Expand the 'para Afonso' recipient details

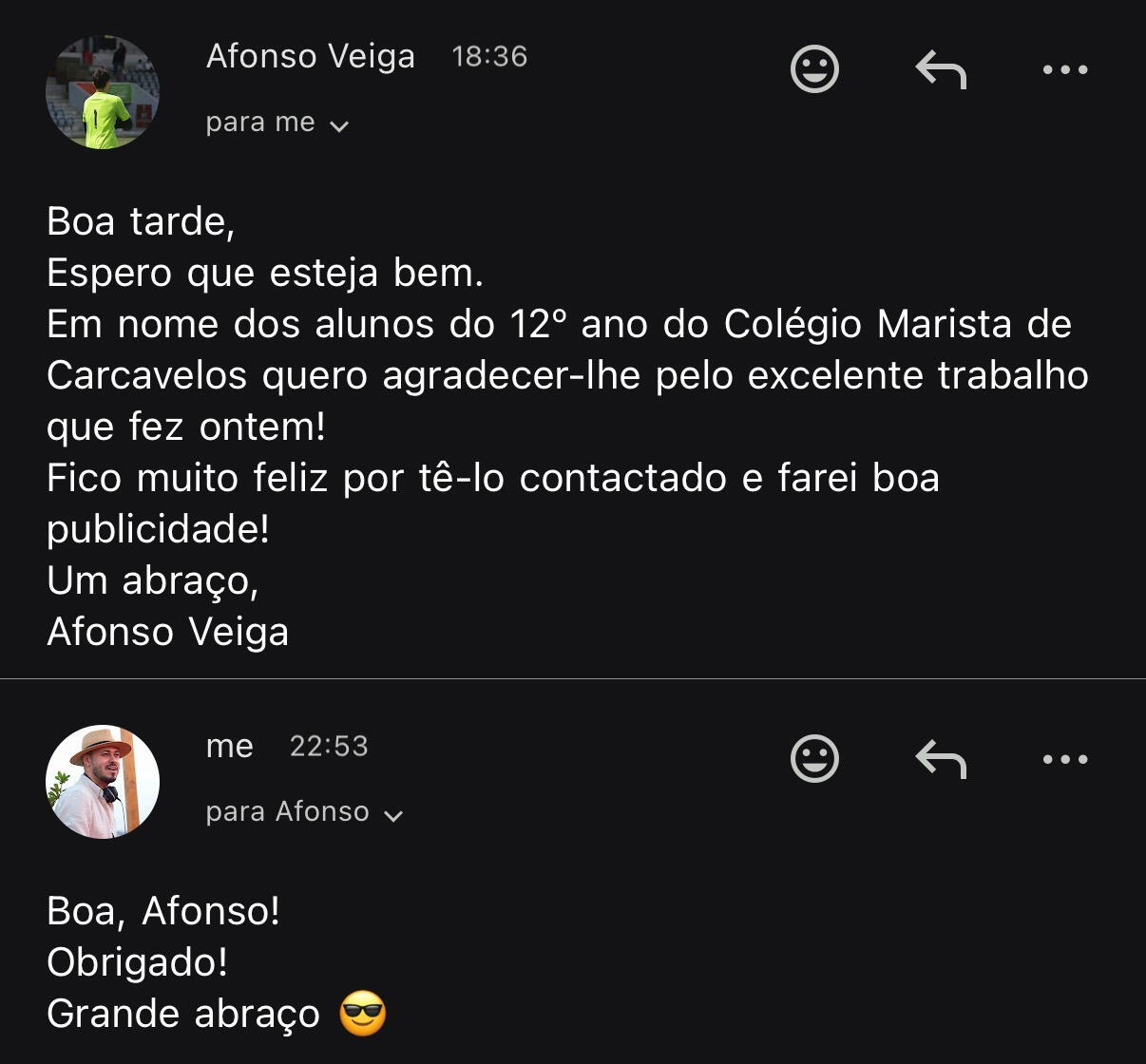pyautogui.click(x=305, y=812)
